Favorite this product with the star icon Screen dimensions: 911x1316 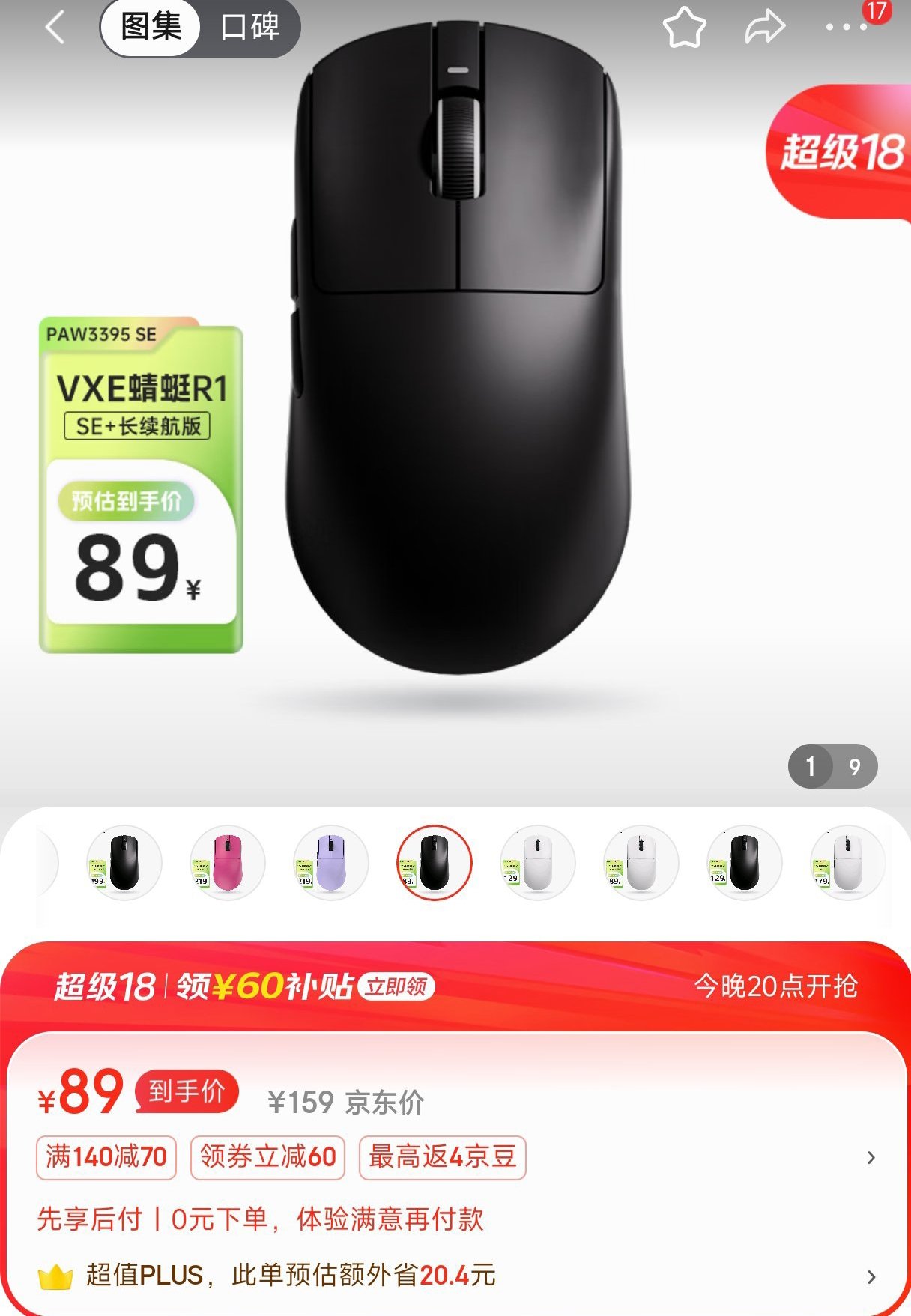684,28
